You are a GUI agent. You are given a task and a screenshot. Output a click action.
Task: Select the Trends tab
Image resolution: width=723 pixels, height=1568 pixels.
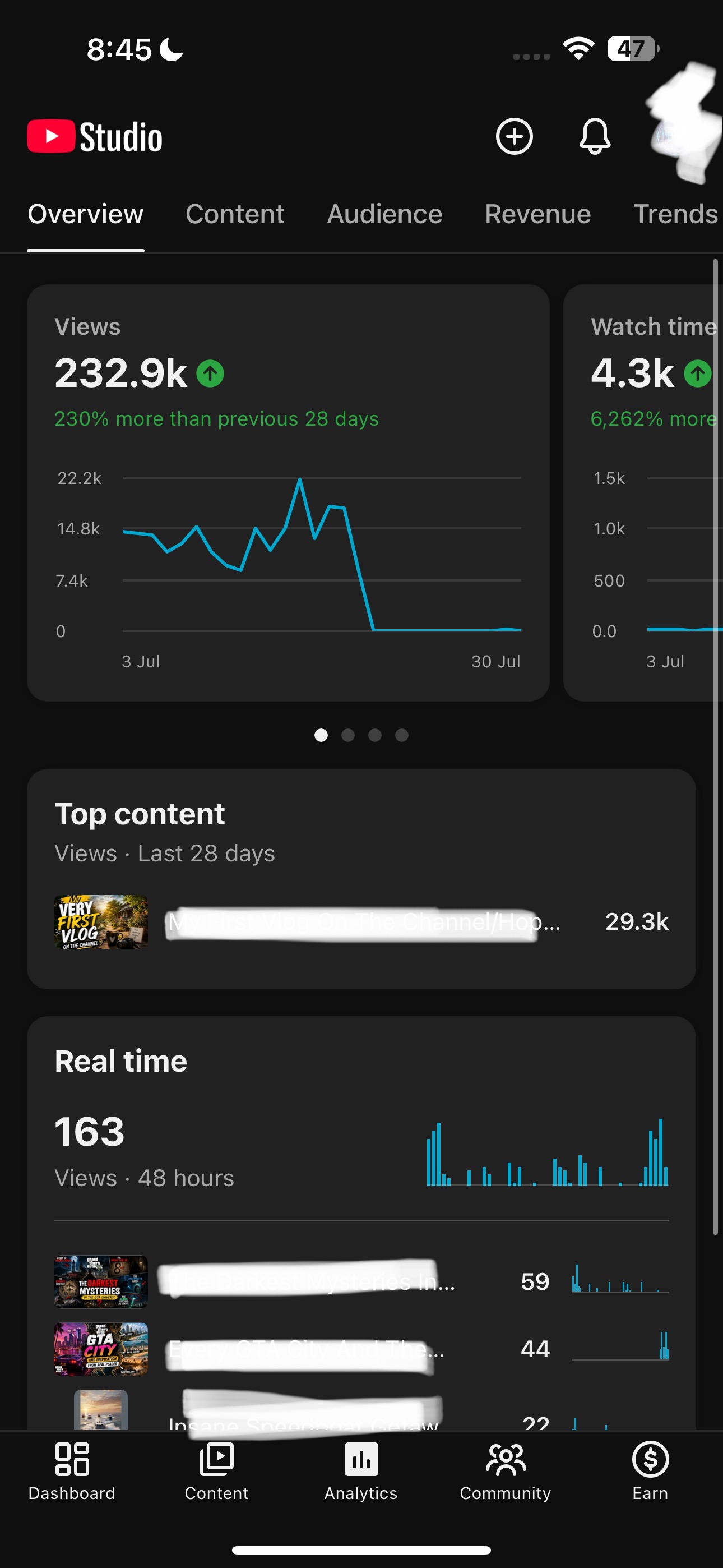[x=676, y=214]
